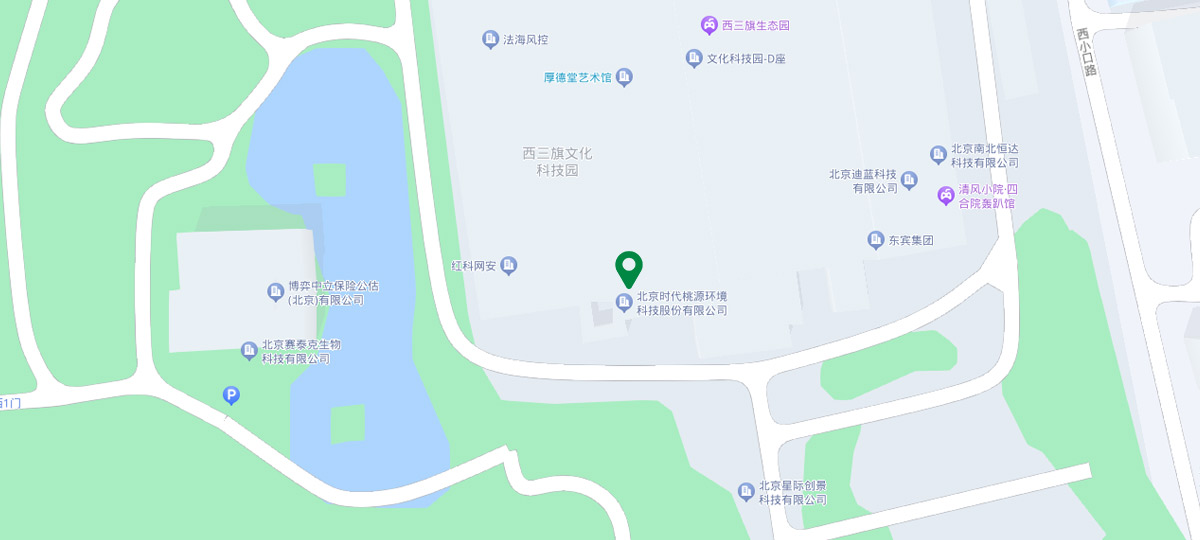
Task: Tap the 红科网安 map marker
Action: (x=508, y=266)
